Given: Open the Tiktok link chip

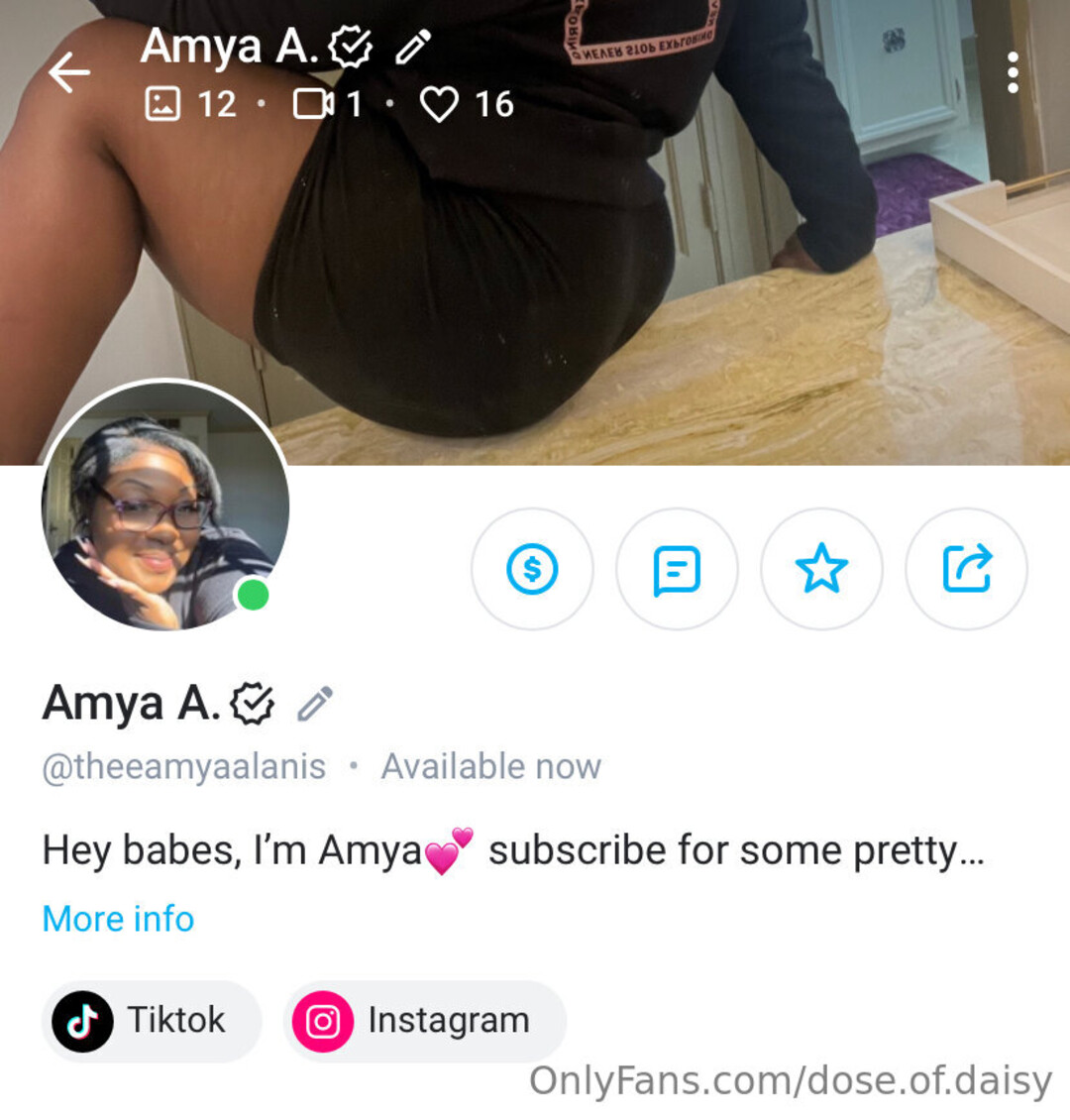Looking at the screenshot, I should tap(151, 1021).
